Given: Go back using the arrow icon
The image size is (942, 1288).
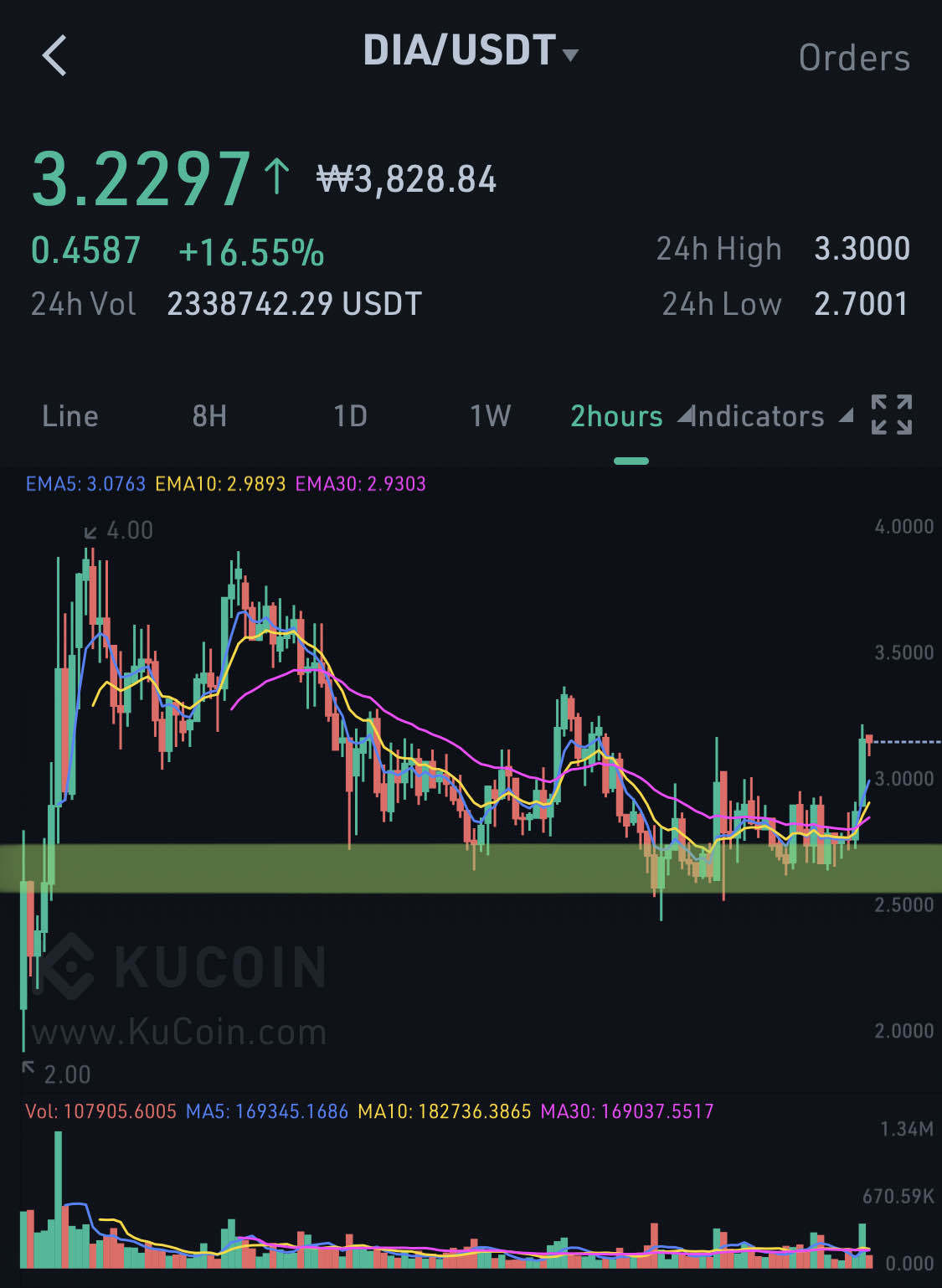Looking at the screenshot, I should pos(54,56).
